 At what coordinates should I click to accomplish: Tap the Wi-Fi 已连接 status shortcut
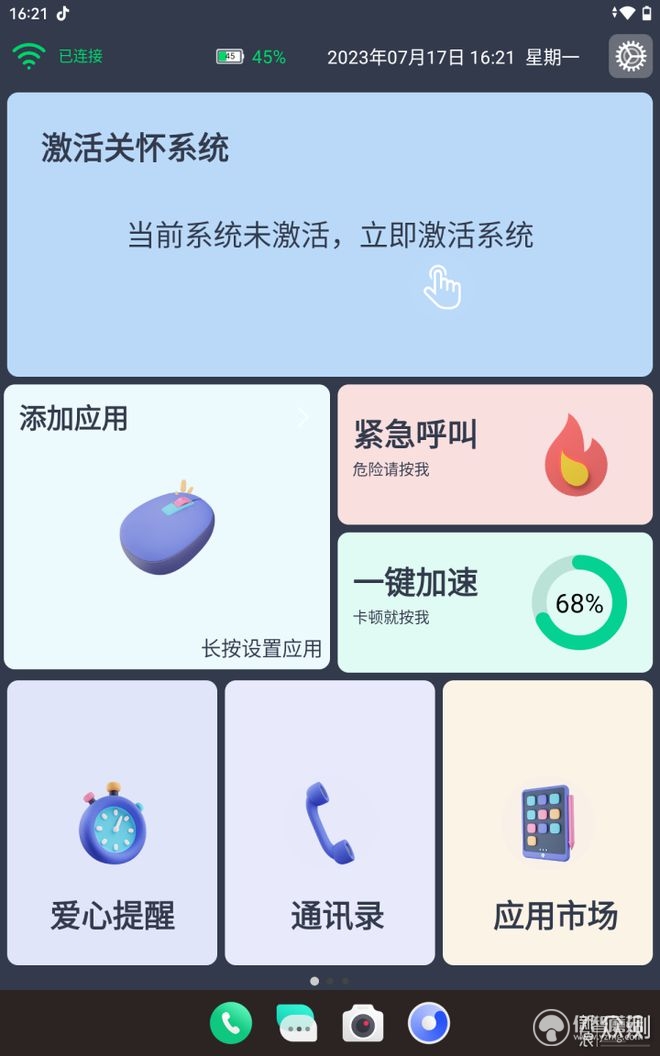point(58,56)
